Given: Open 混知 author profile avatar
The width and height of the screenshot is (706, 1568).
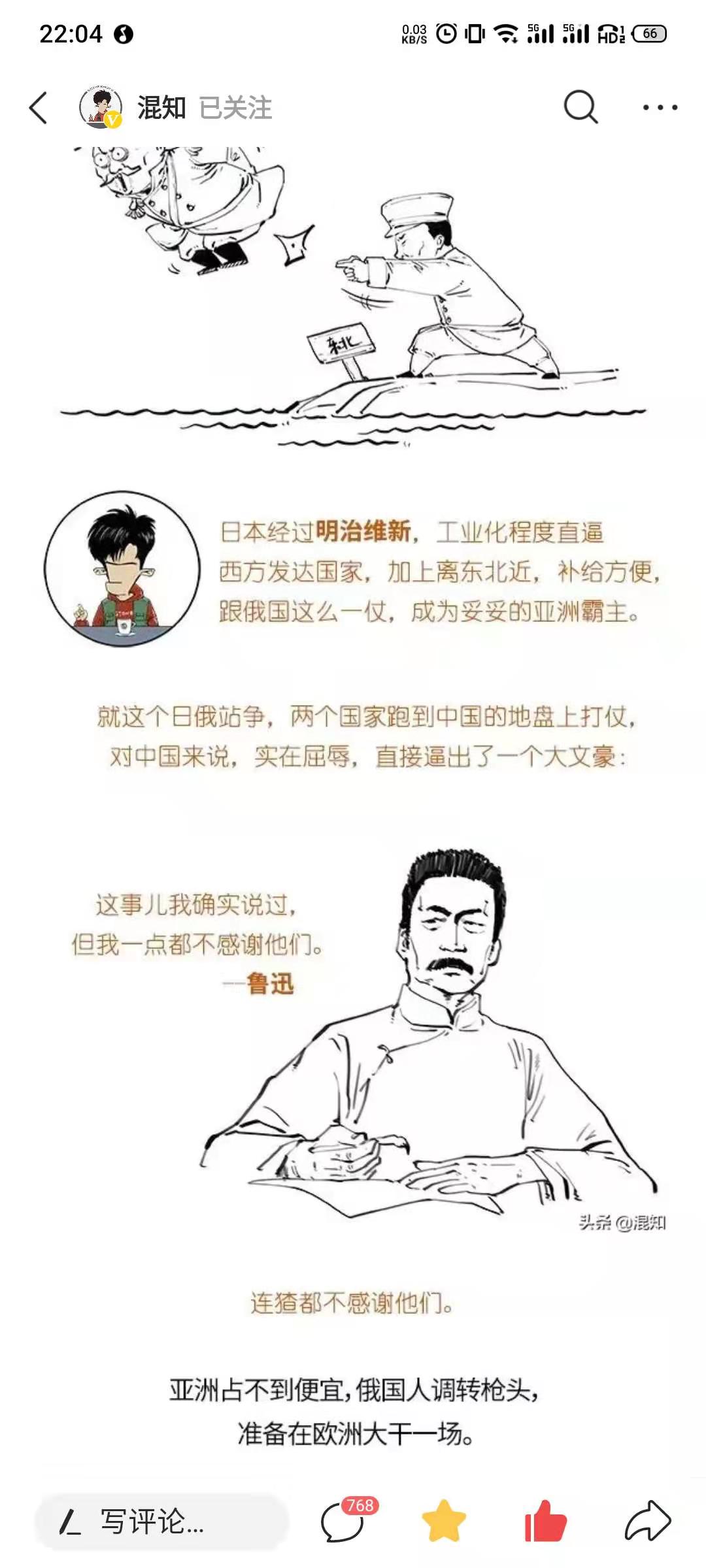Looking at the screenshot, I should (x=101, y=107).
